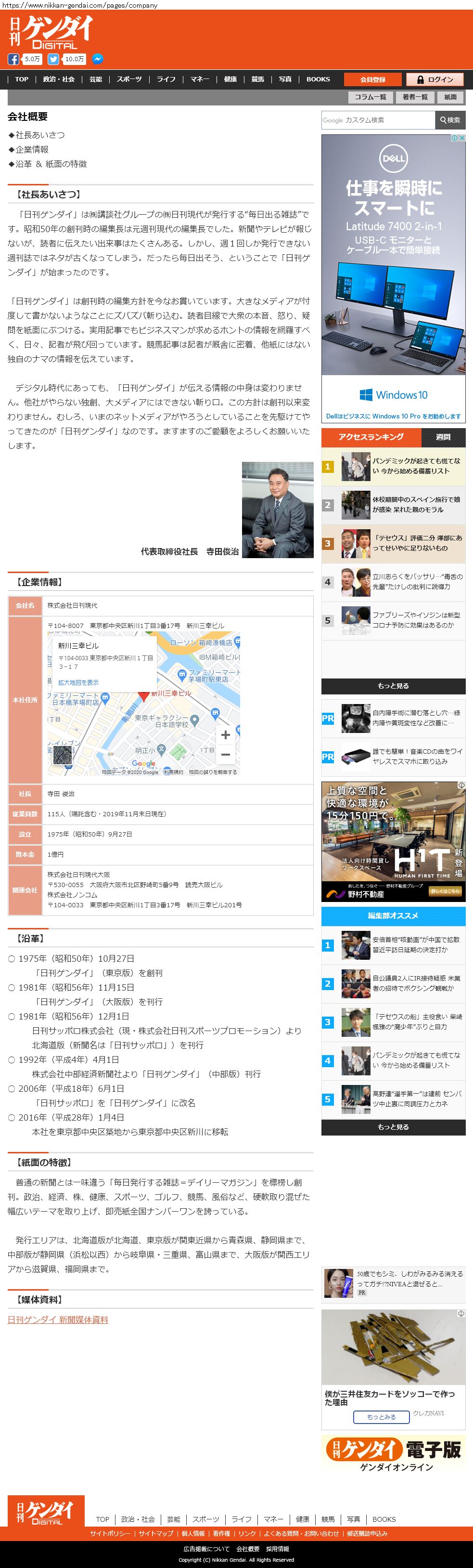The image size is (473, 1568).
Task: Switch to the スポーツ section
Action: tap(129, 79)
